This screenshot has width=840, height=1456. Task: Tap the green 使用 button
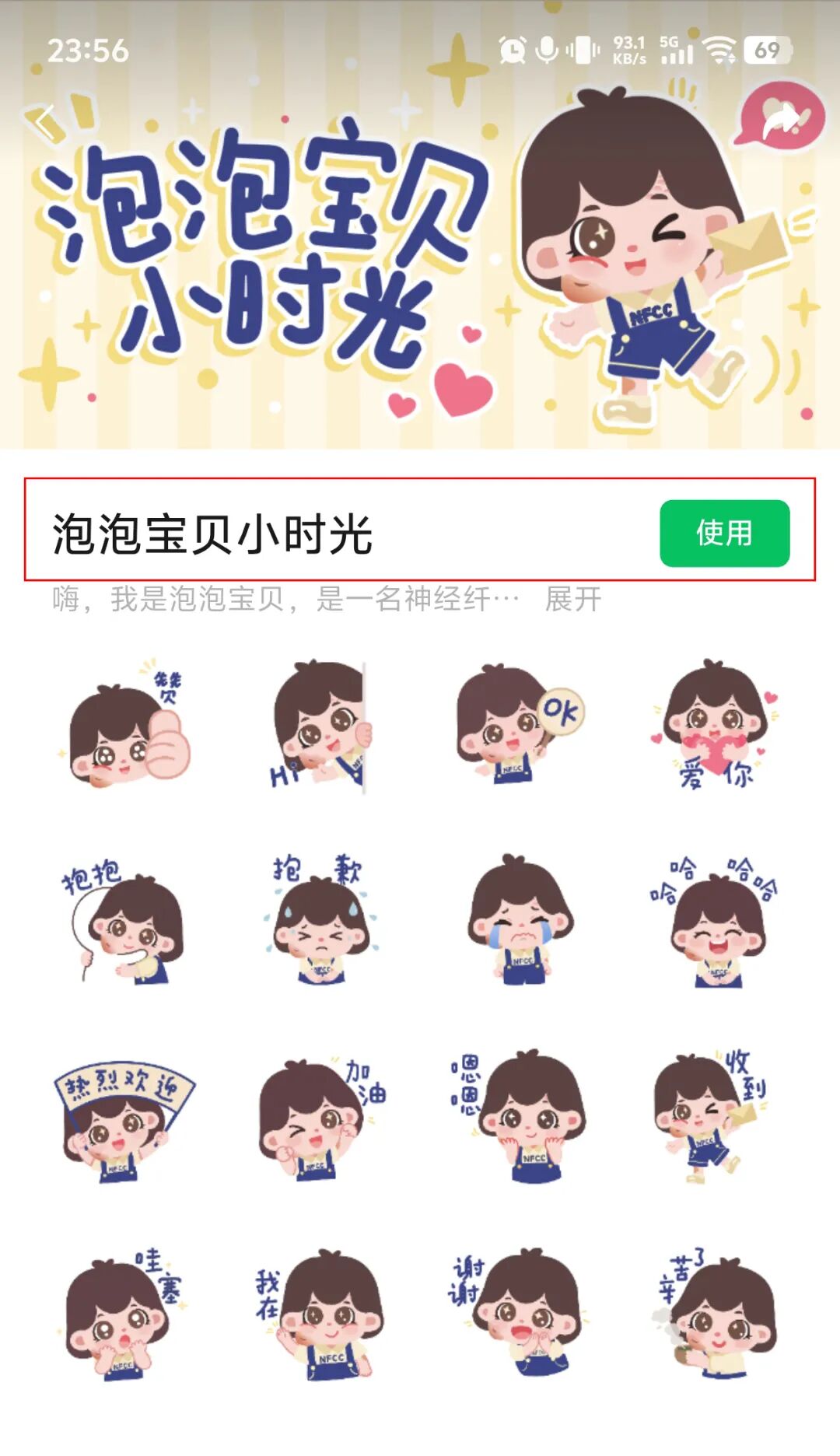pyautogui.click(x=724, y=534)
